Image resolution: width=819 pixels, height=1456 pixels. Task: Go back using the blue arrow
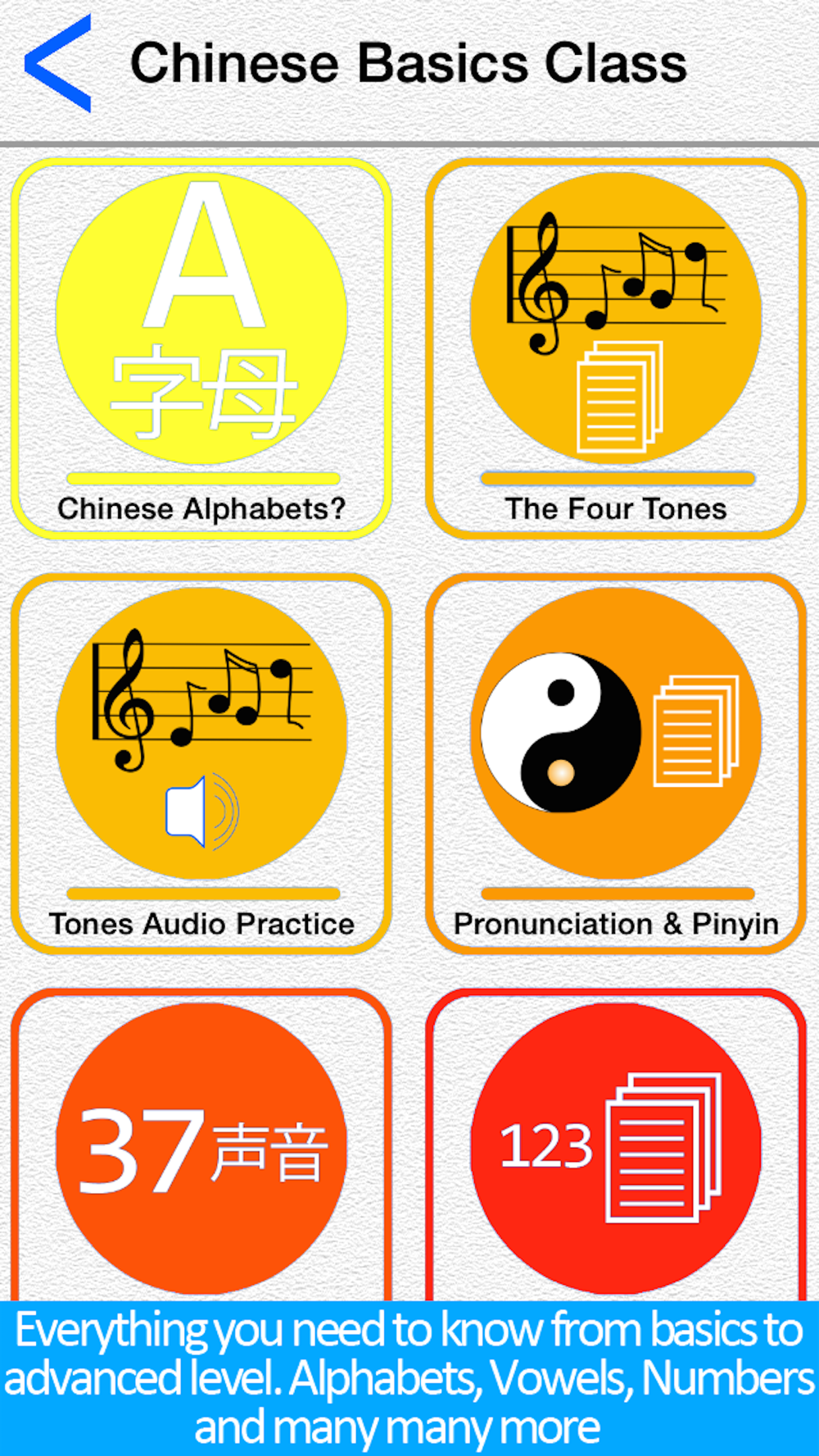58,64
